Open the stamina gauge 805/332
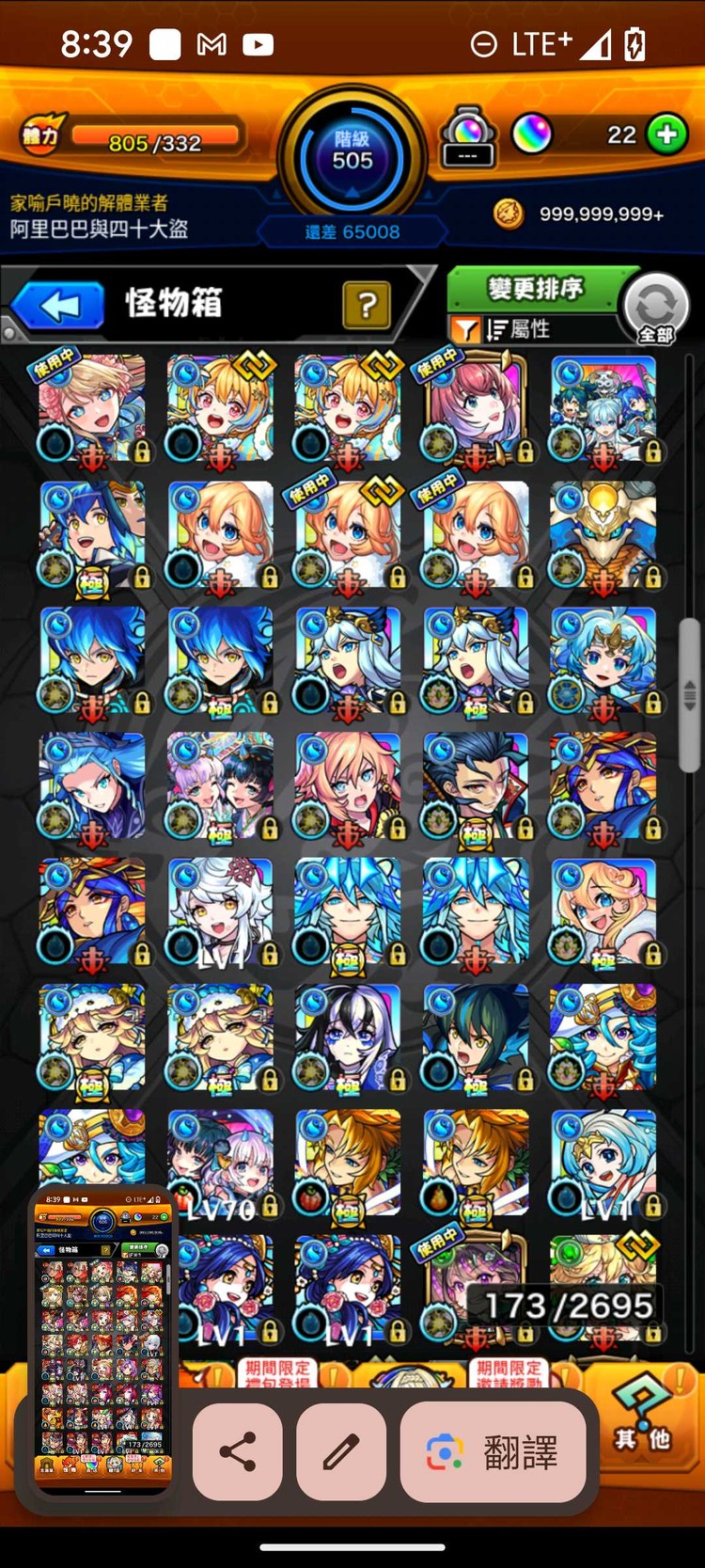Image resolution: width=705 pixels, height=1568 pixels. pos(155,139)
